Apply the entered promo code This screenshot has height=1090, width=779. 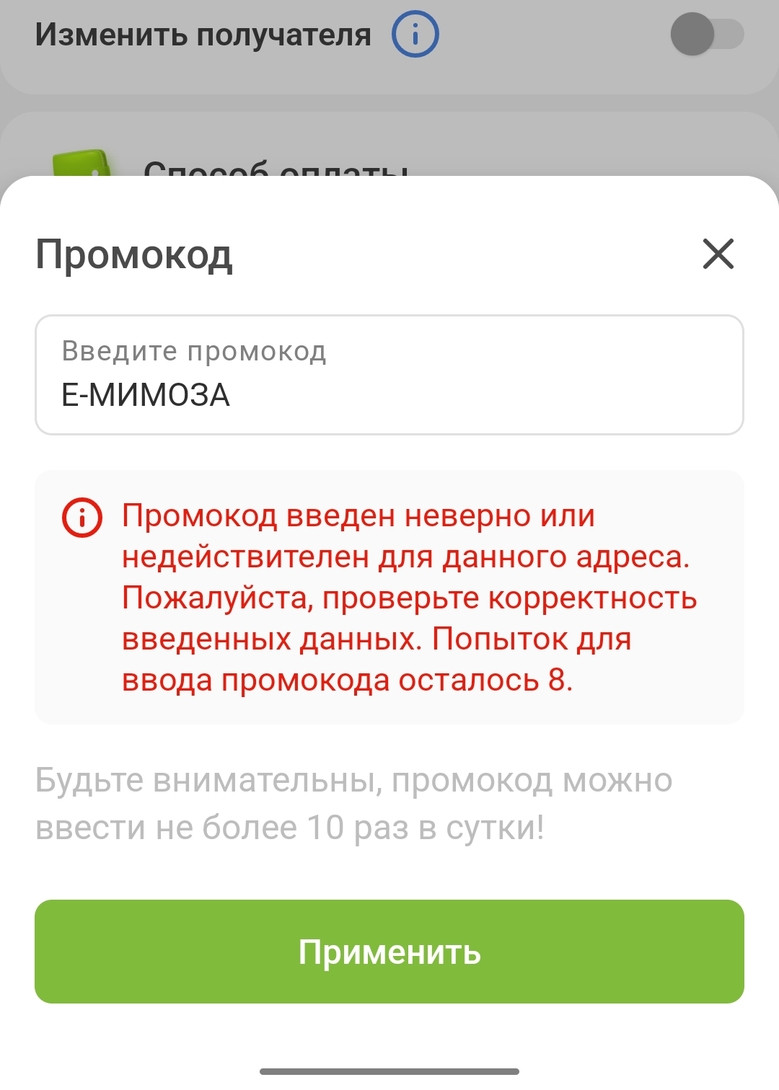click(389, 951)
